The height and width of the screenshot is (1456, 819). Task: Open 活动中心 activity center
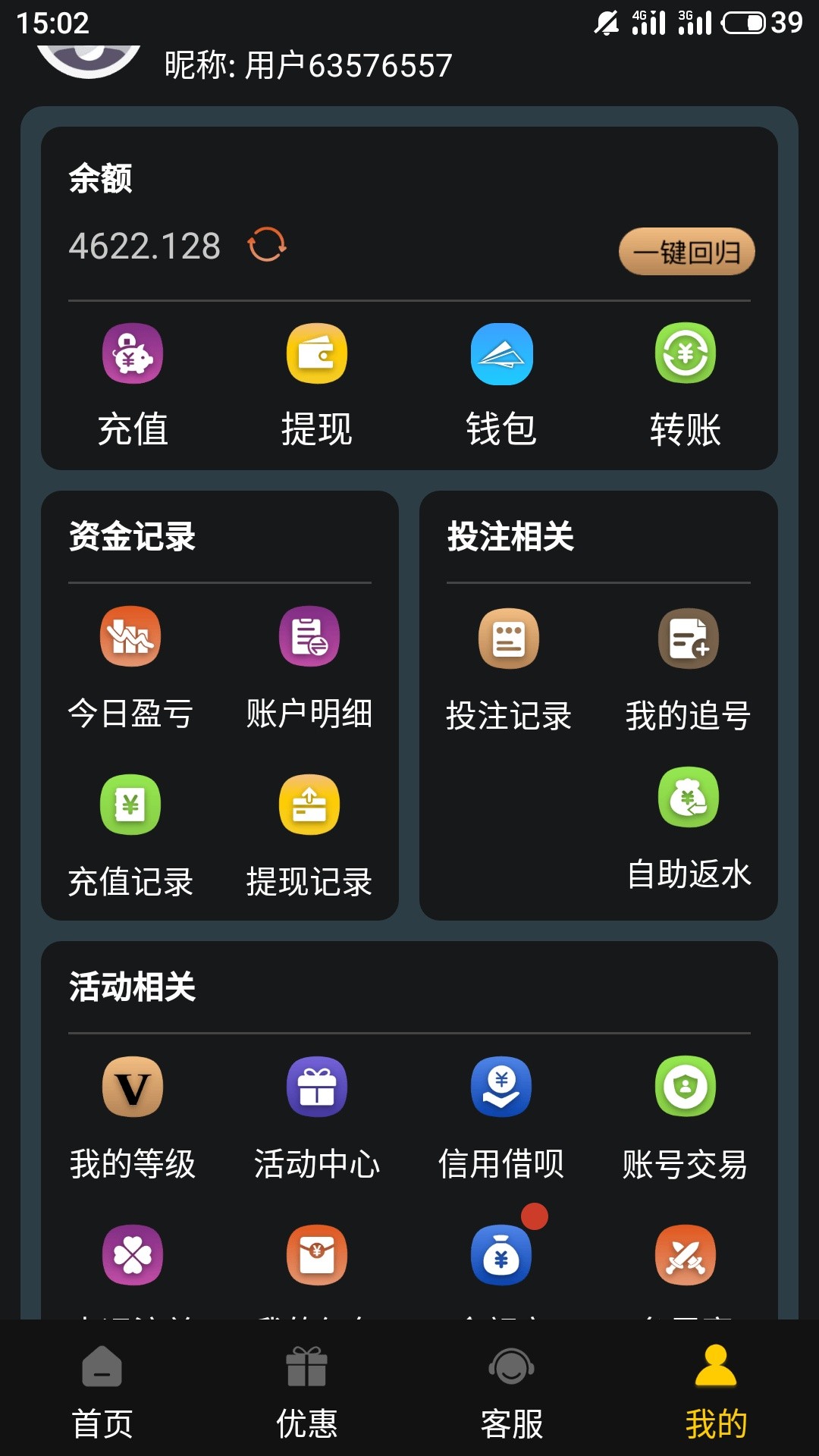(x=317, y=1118)
